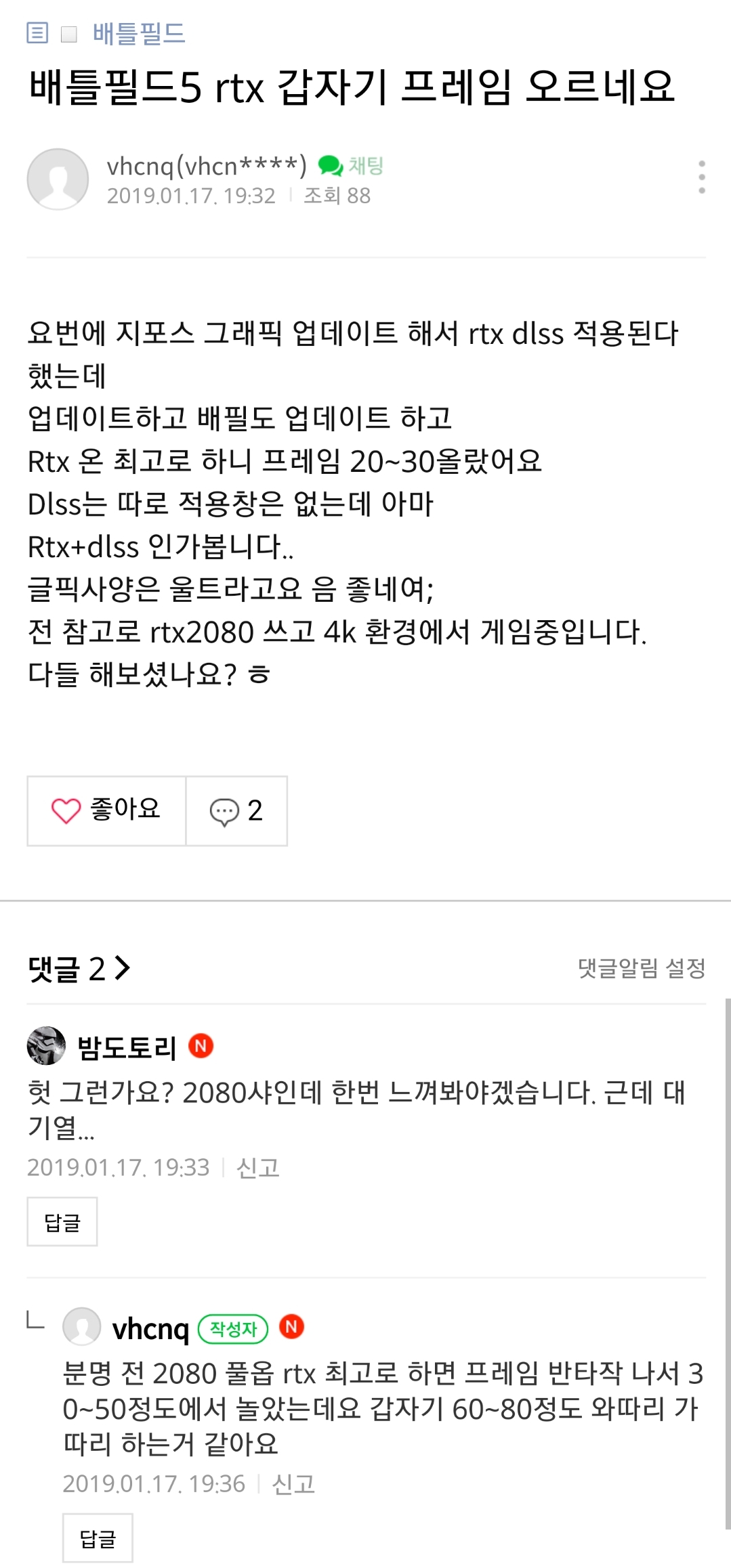Report 밤도토리's comment with 신고
Screen dimensions: 731x1568
click(x=257, y=1167)
